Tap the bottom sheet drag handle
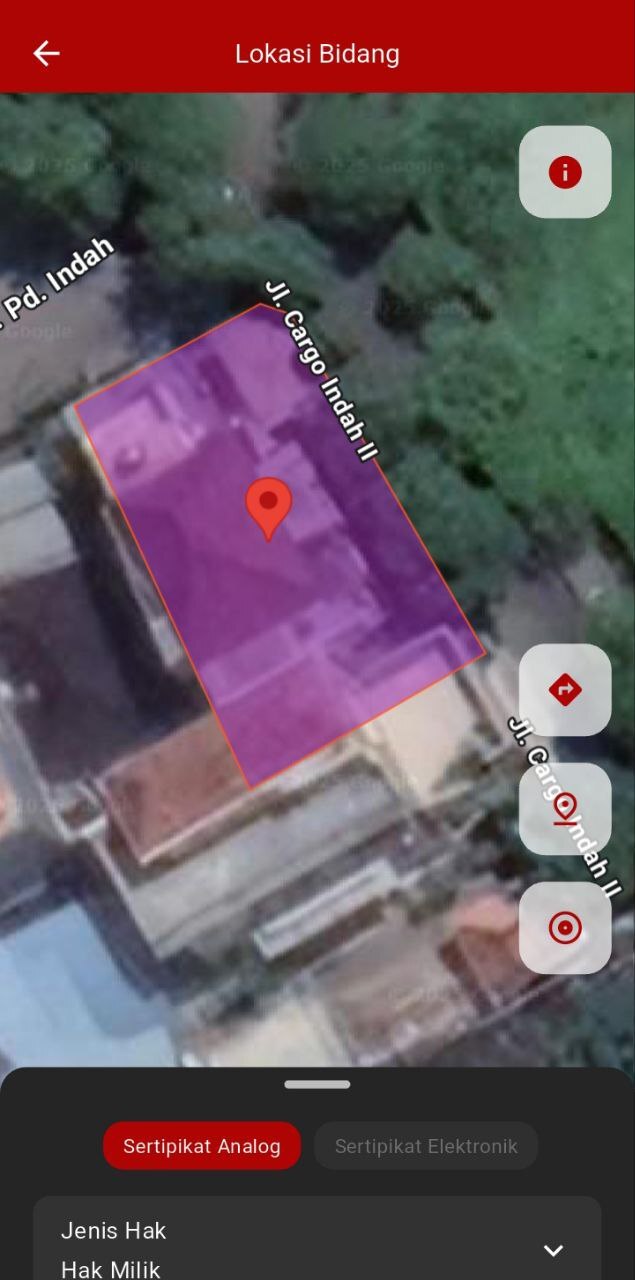 point(317,1084)
